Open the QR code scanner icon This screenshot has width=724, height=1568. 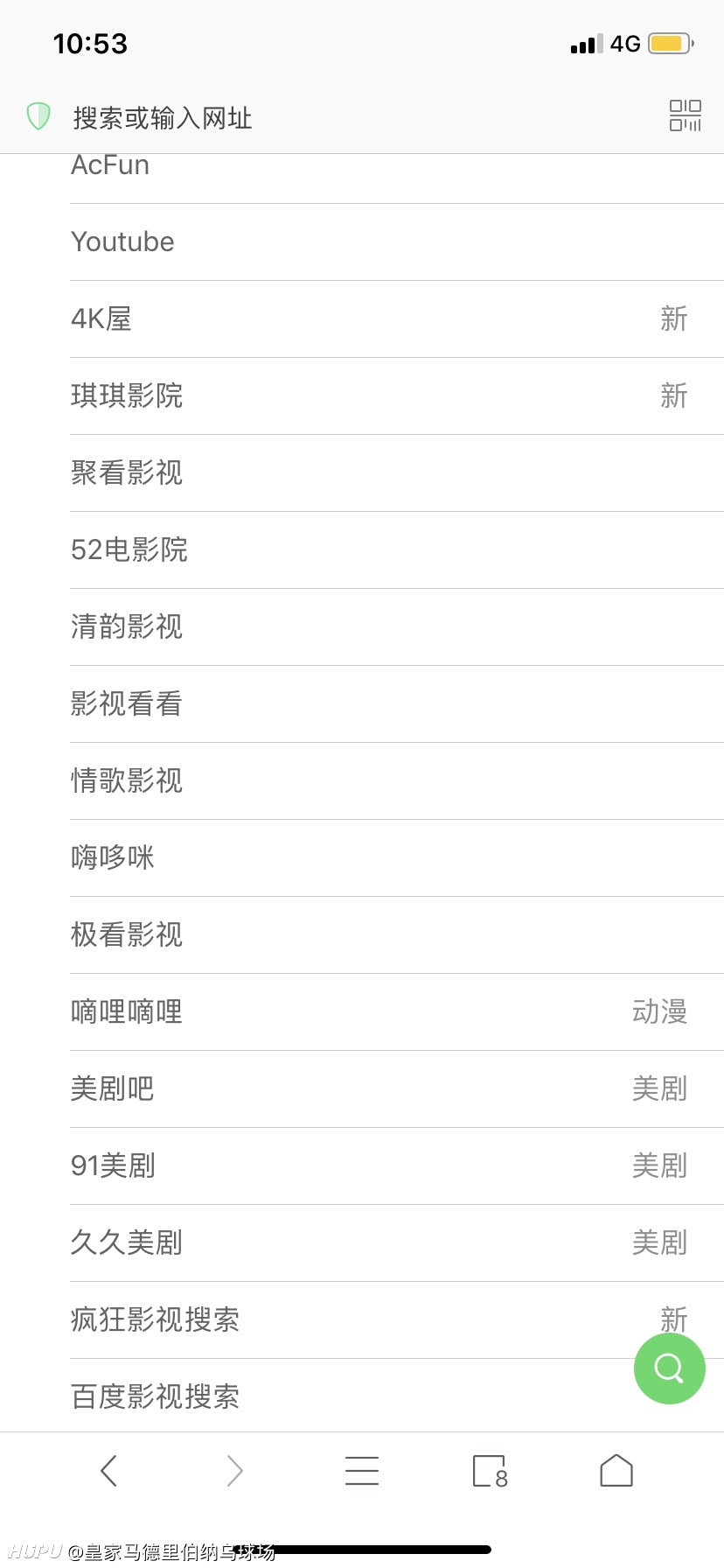685,115
